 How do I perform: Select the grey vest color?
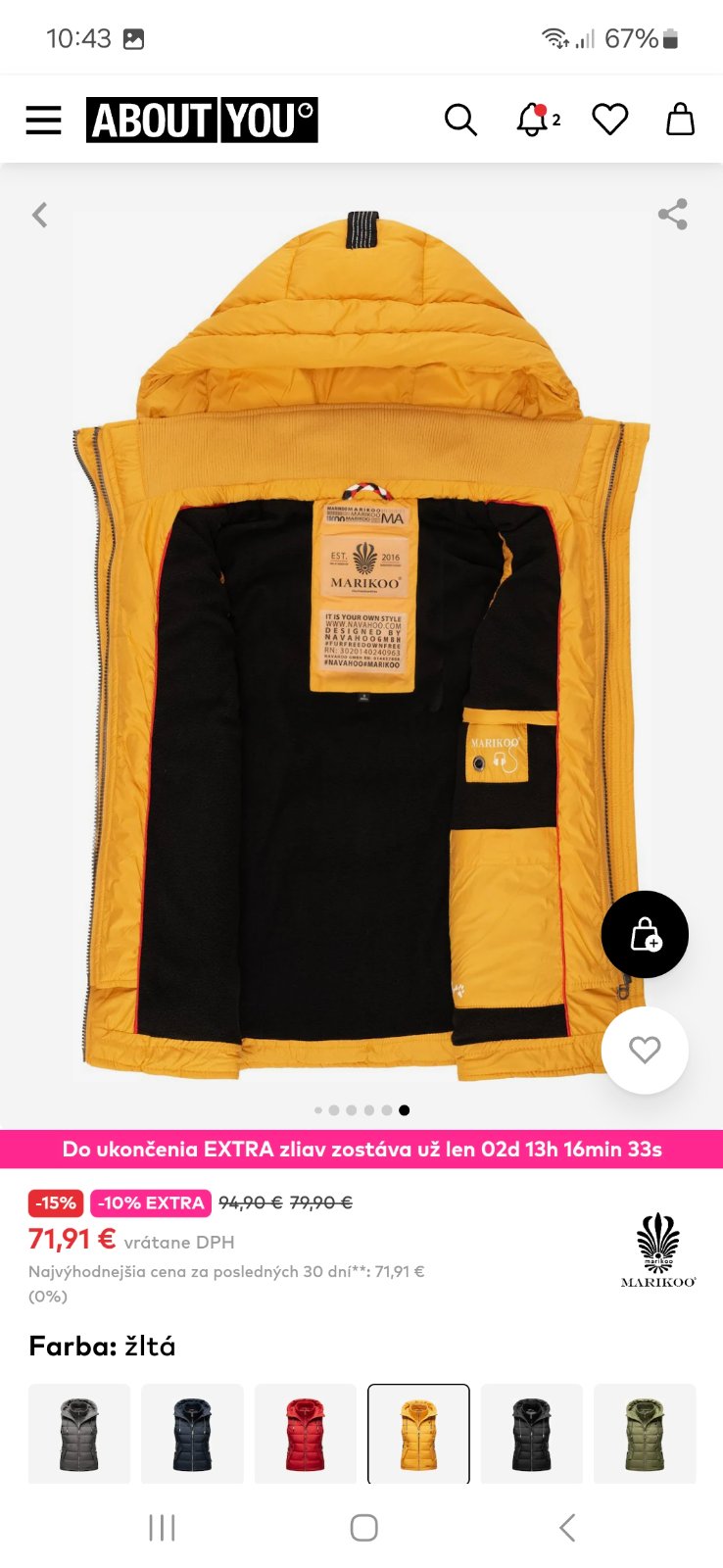(x=79, y=1433)
